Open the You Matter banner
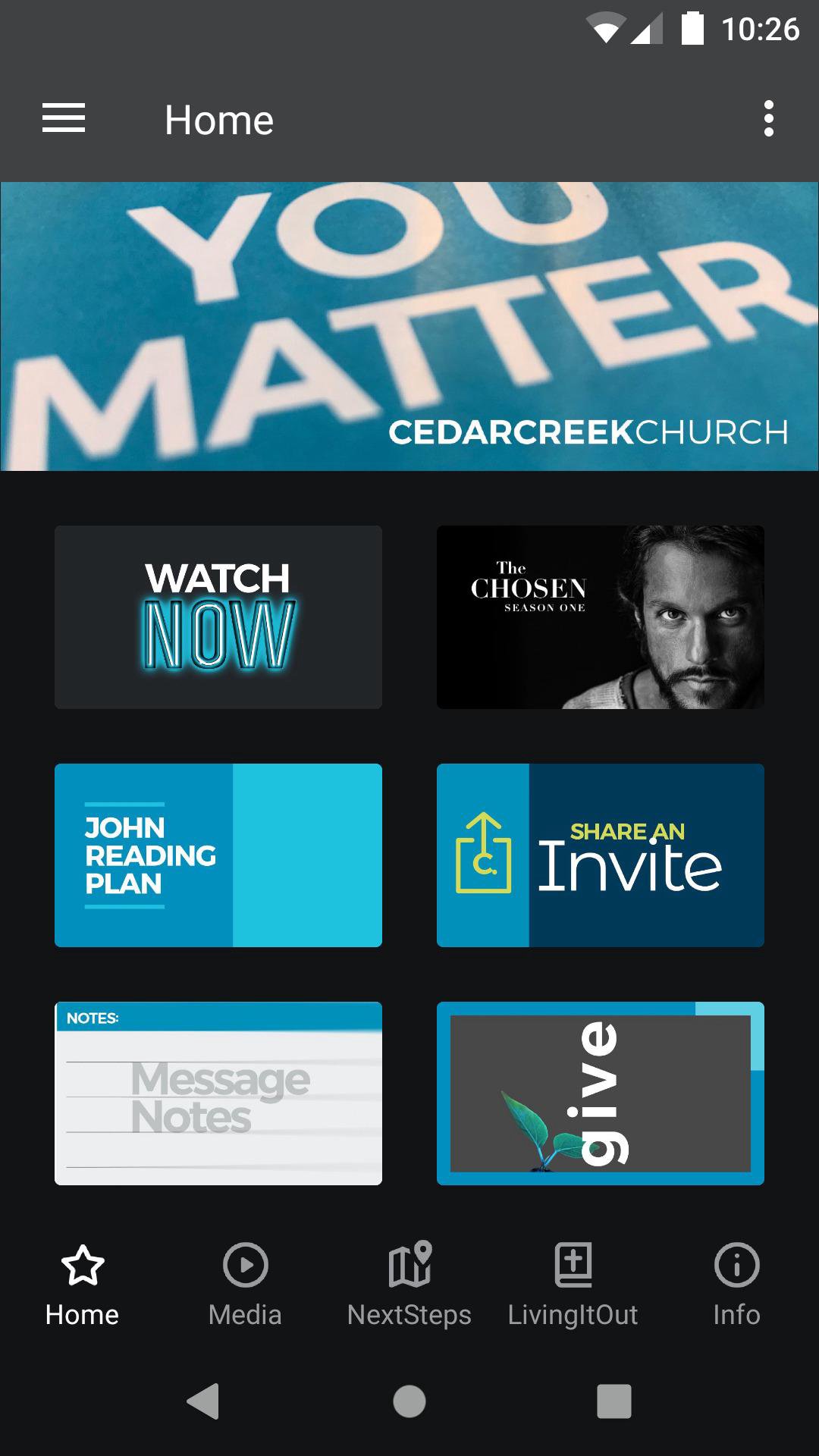The width and height of the screenshot is (819, 1456). [409, 326]
